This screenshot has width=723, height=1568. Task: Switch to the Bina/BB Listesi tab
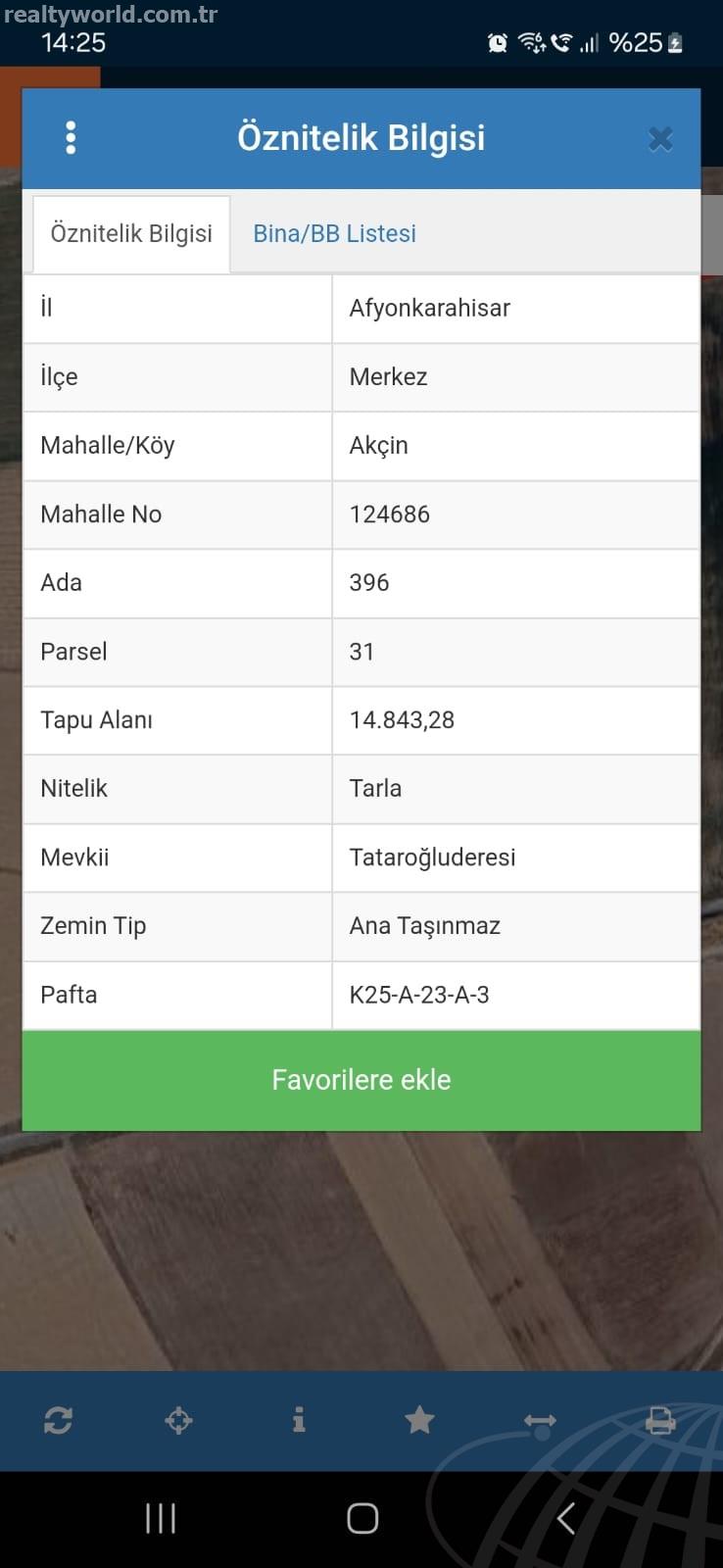[335, 233]
